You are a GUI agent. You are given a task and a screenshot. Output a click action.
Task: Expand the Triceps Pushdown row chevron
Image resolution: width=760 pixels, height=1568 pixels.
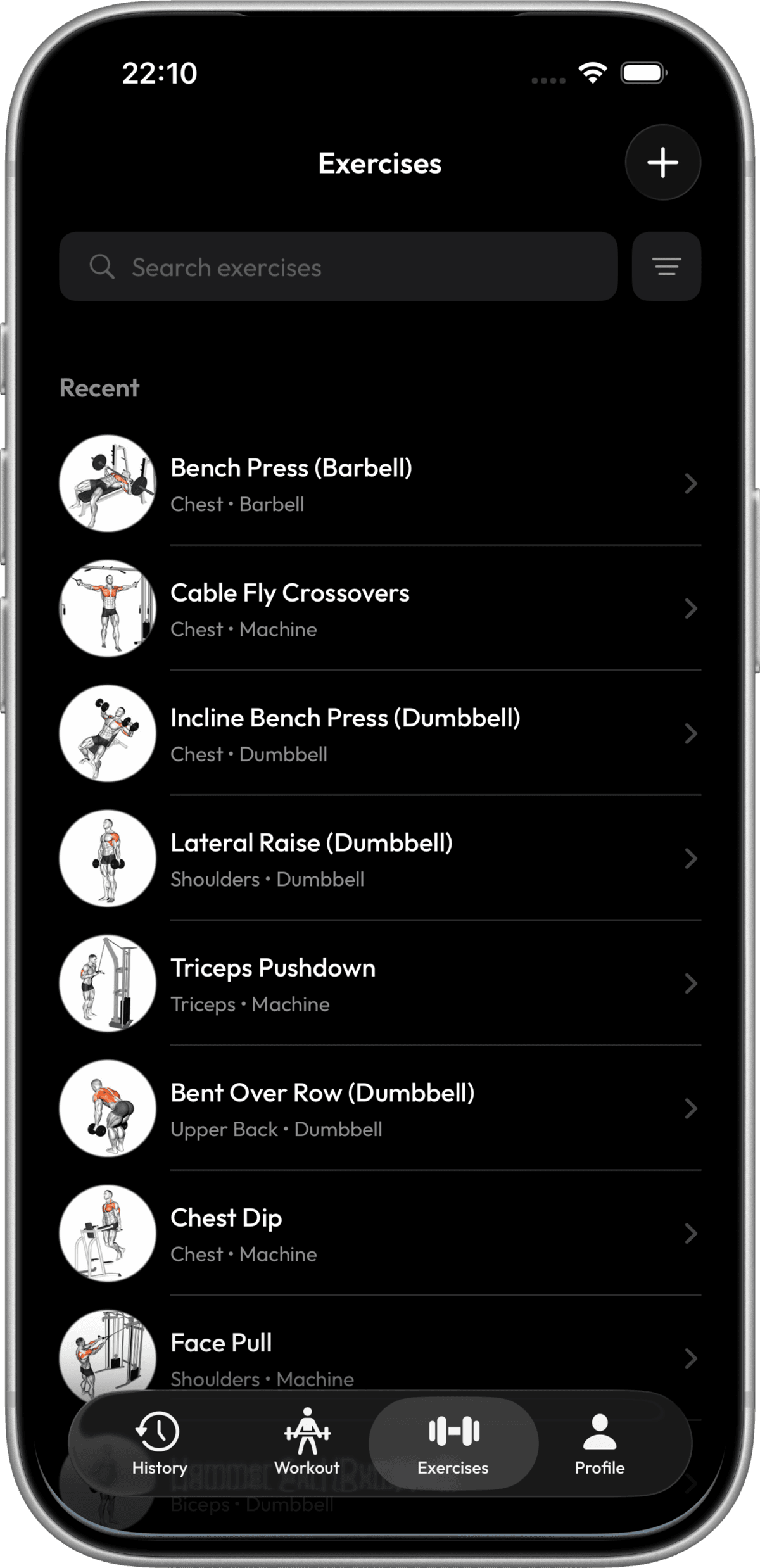coord(691,983)
